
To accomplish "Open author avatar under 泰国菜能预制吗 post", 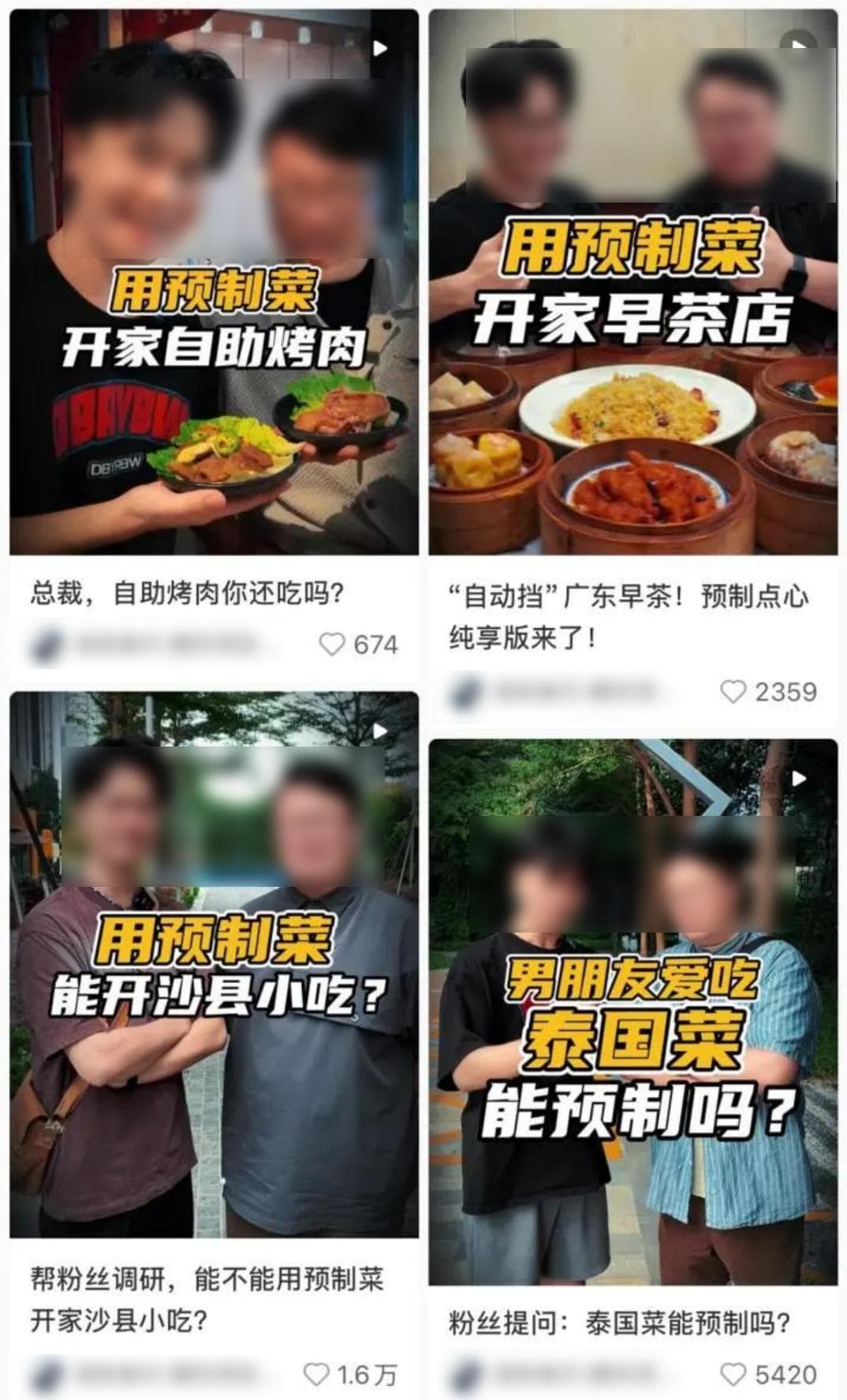I will click(x=464, y=1375).
